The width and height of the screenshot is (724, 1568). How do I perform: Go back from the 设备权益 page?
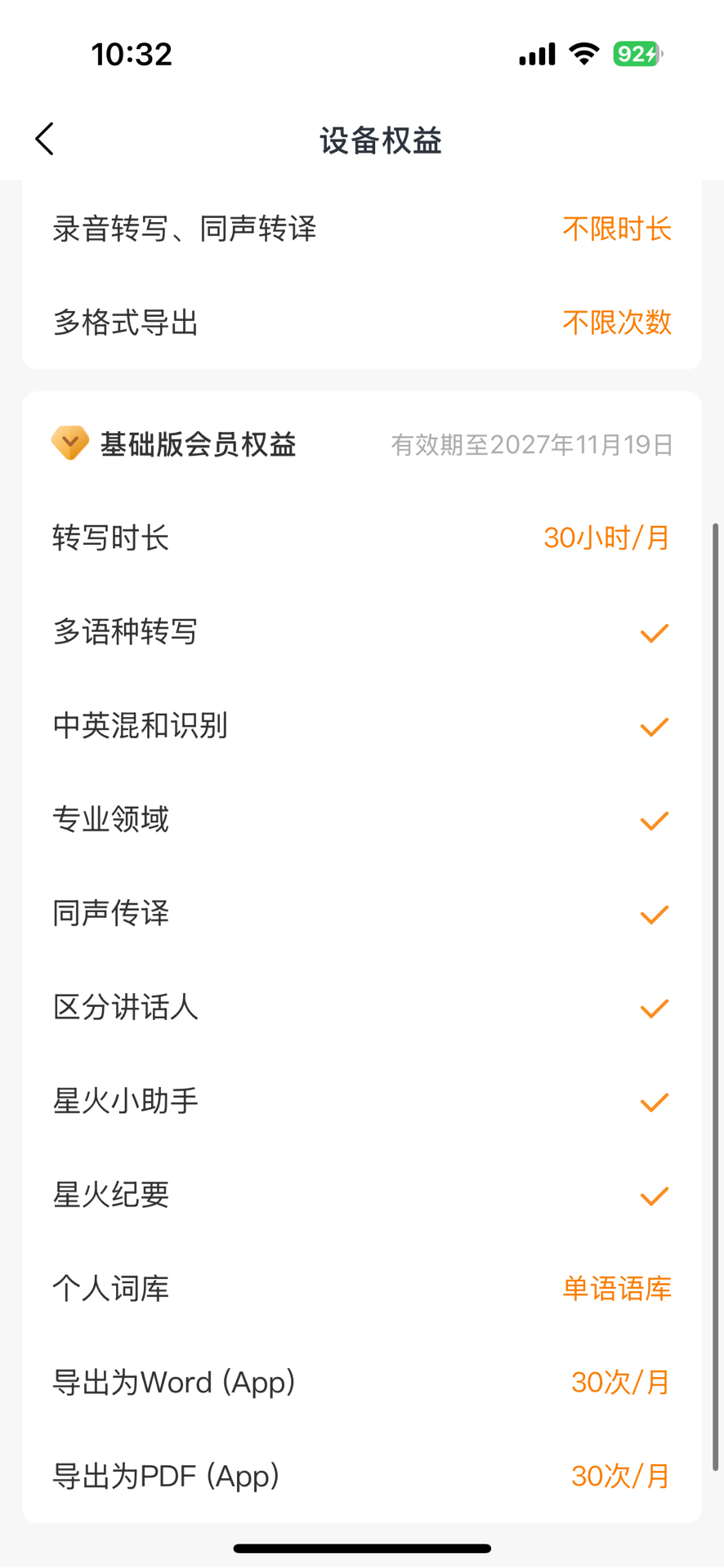(45, 139)
